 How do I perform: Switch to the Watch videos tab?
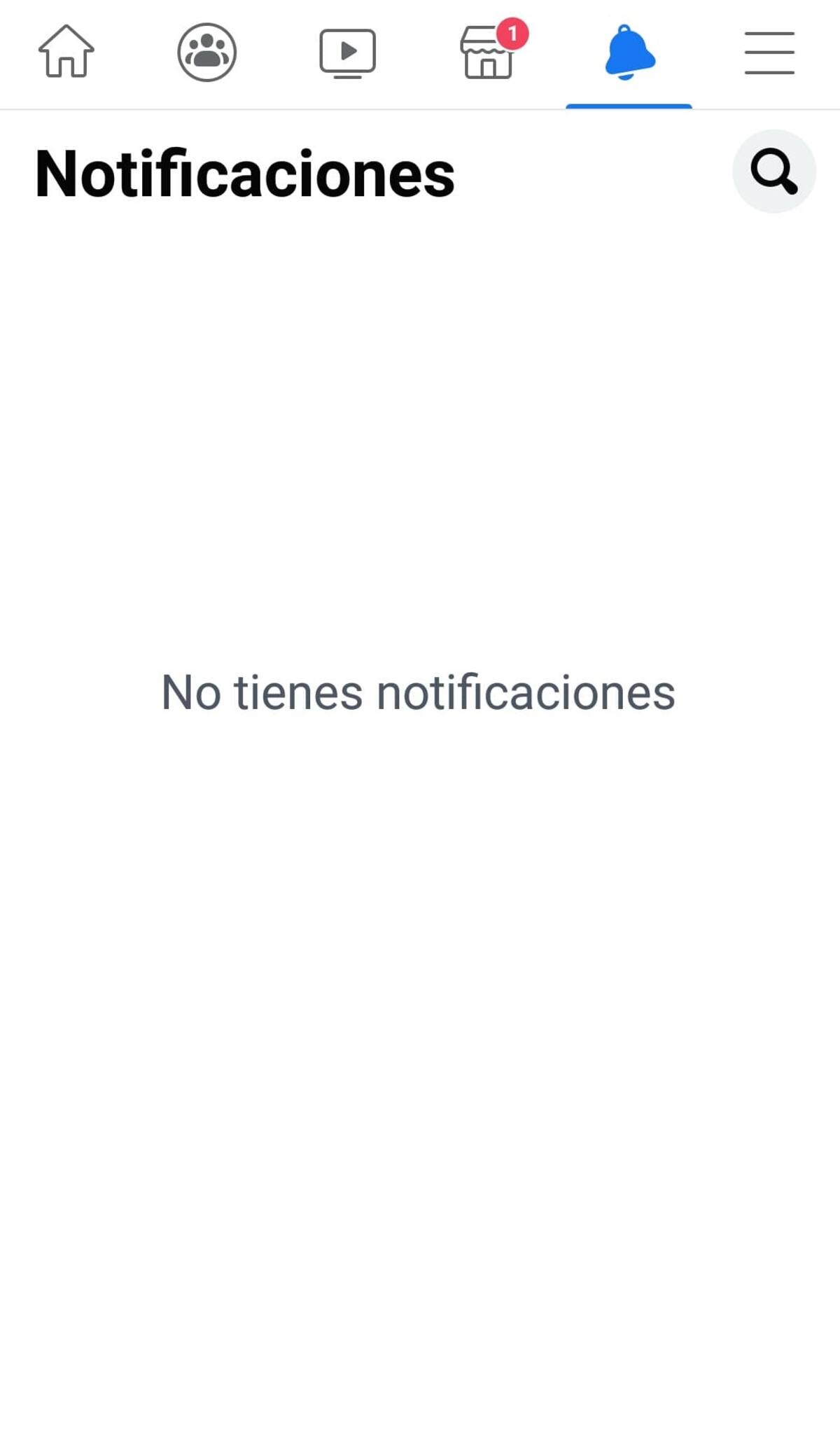(x=348, y=53)
